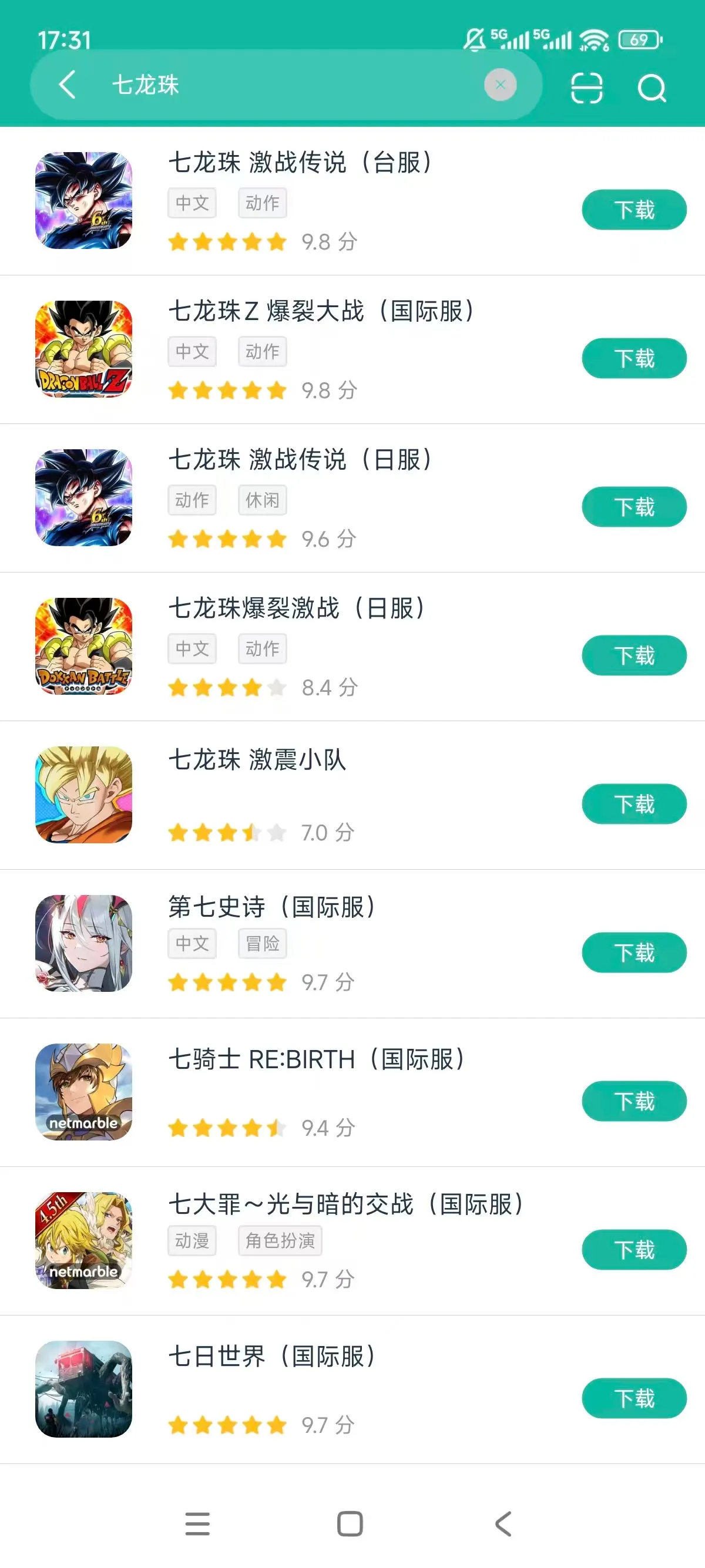Go back using the back arrow icon
The width and height of the screenshot is (705, 1568).
[67, 85]
